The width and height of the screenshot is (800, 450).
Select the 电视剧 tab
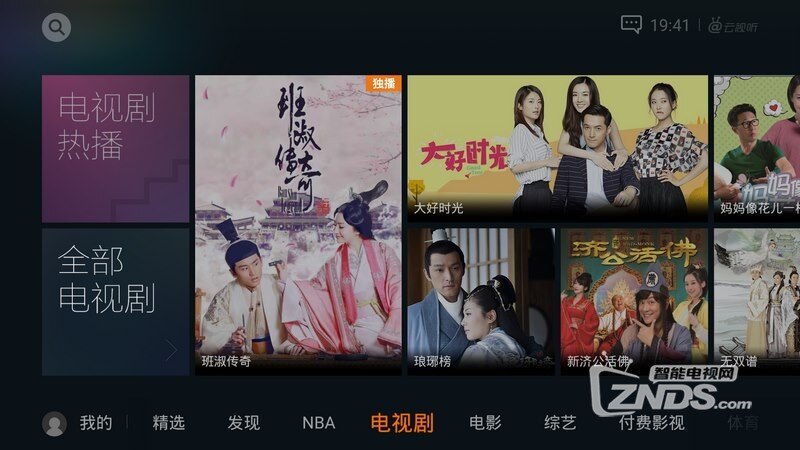[402, 423]
